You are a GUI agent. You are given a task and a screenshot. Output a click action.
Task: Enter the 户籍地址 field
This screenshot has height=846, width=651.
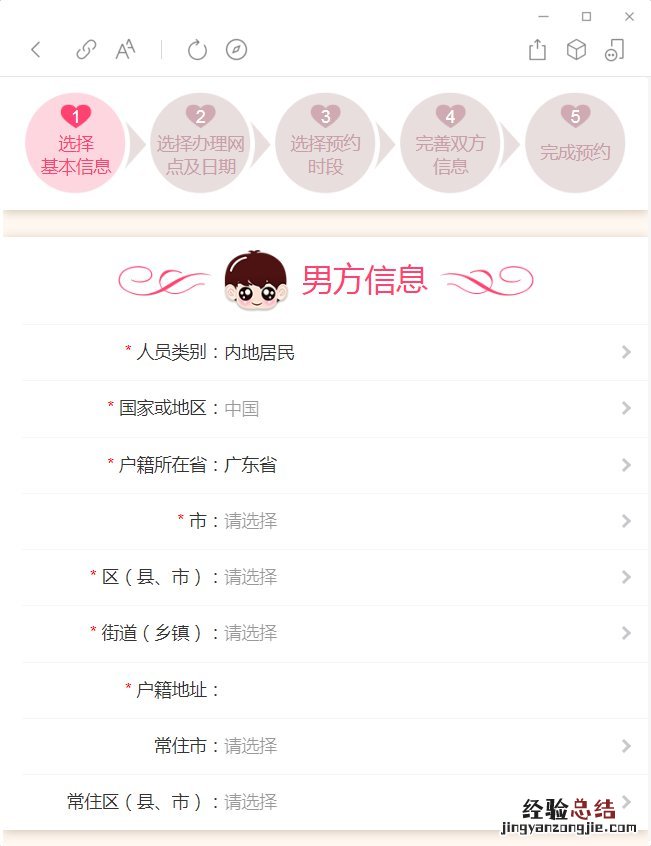point(420,689)
